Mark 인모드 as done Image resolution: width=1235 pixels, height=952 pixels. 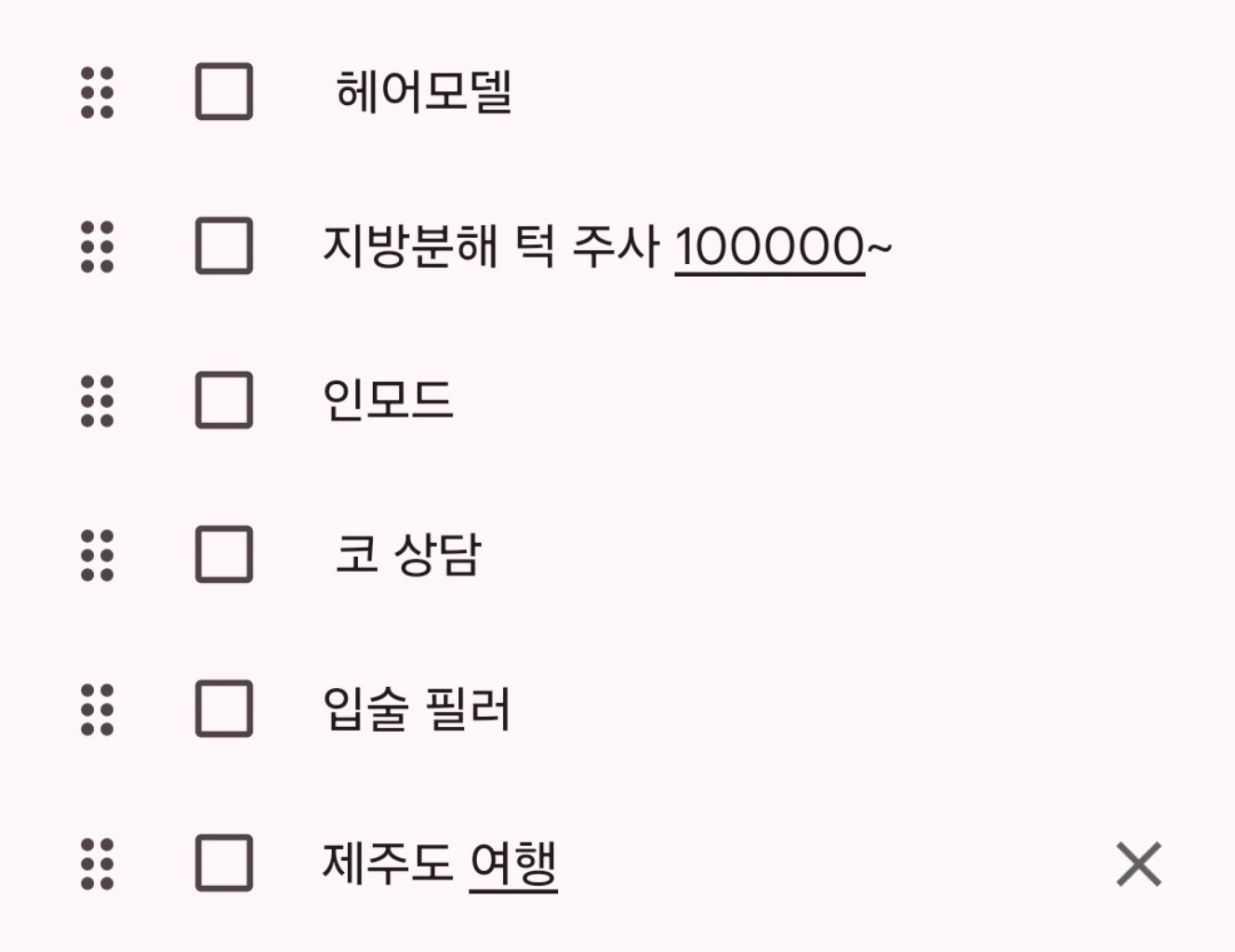[x=224, y=400]
